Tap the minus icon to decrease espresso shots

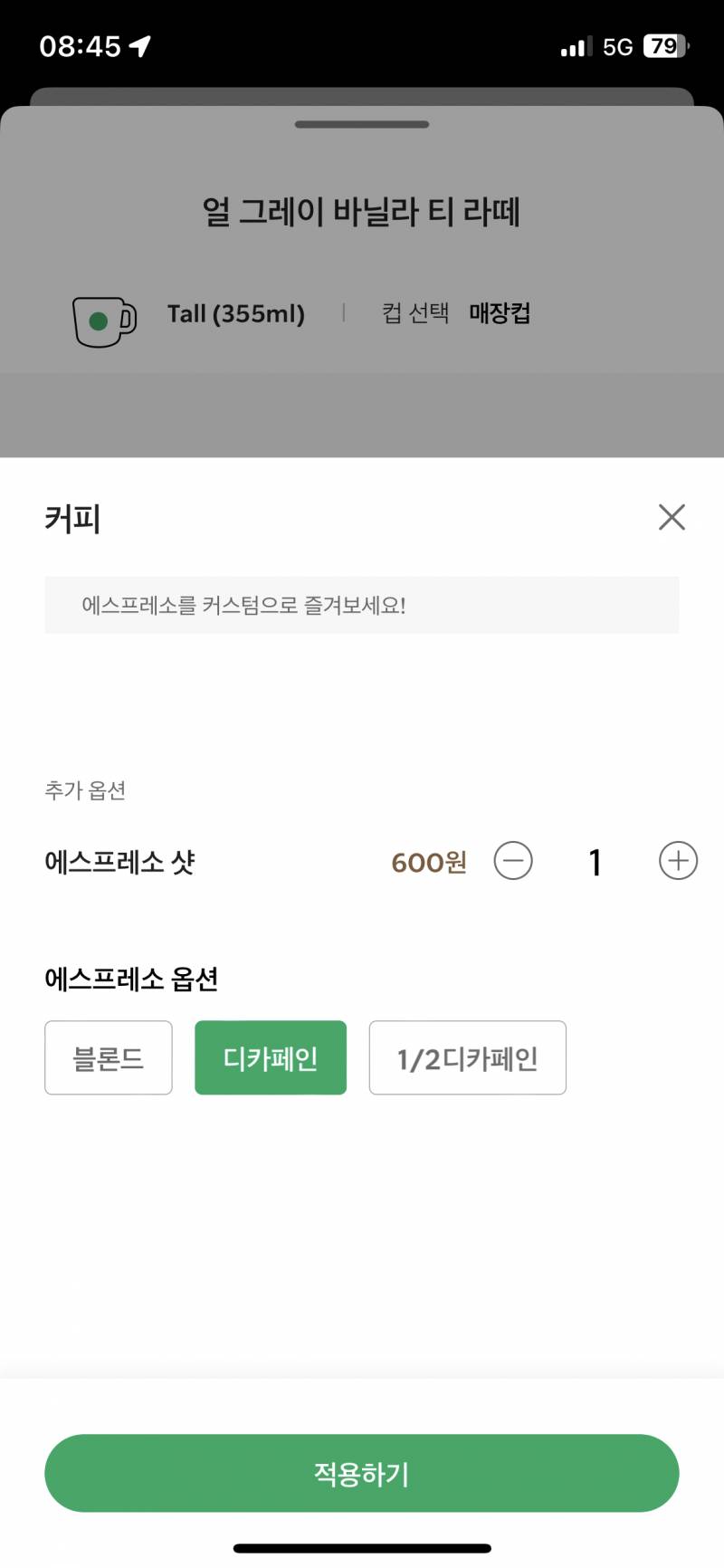[x=513, y=861]
